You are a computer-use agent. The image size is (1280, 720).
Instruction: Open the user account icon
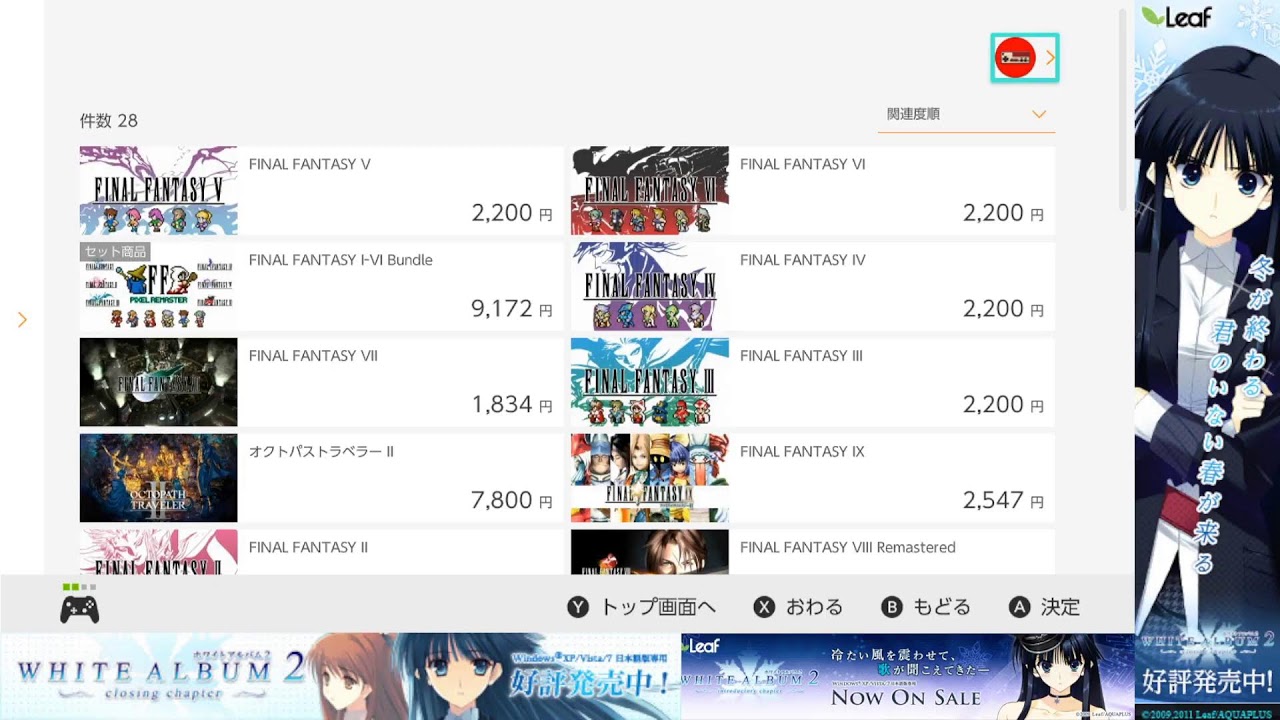pos(1015,58)
